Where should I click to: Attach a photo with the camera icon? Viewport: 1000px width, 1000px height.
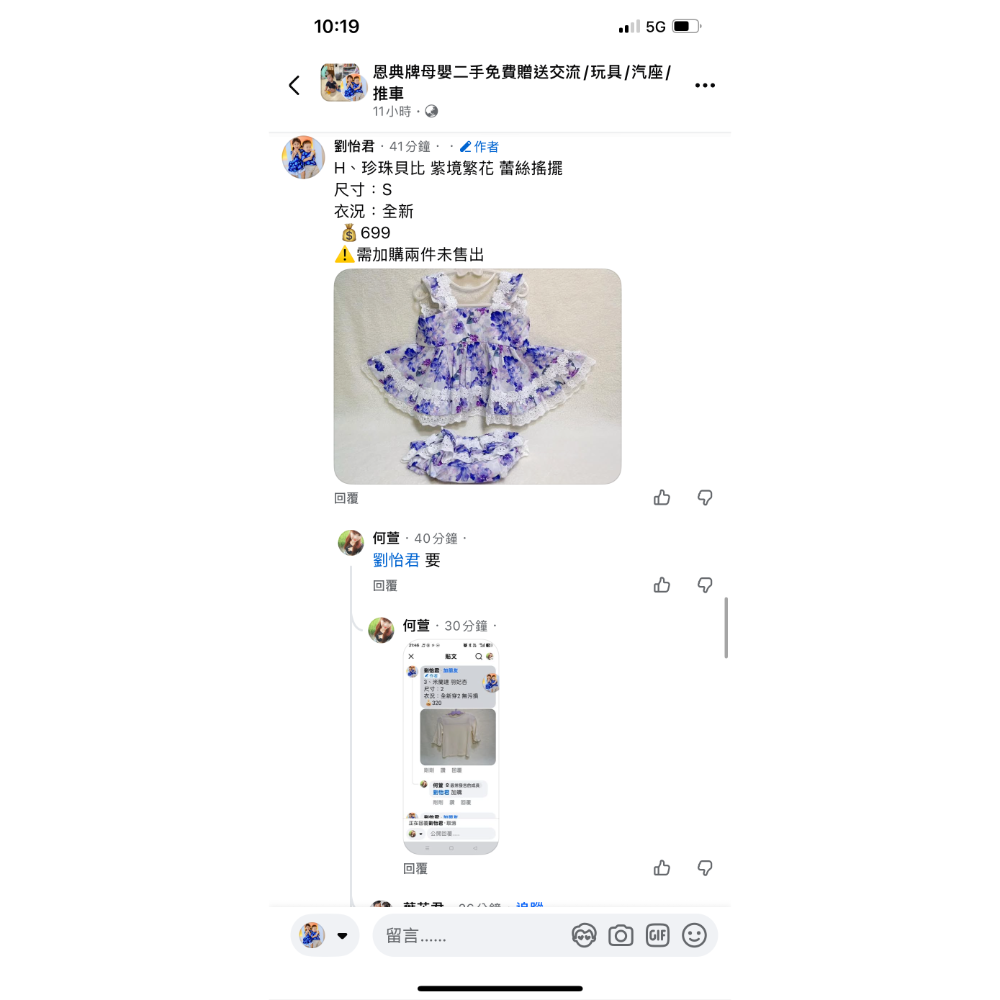coord(621,936)
